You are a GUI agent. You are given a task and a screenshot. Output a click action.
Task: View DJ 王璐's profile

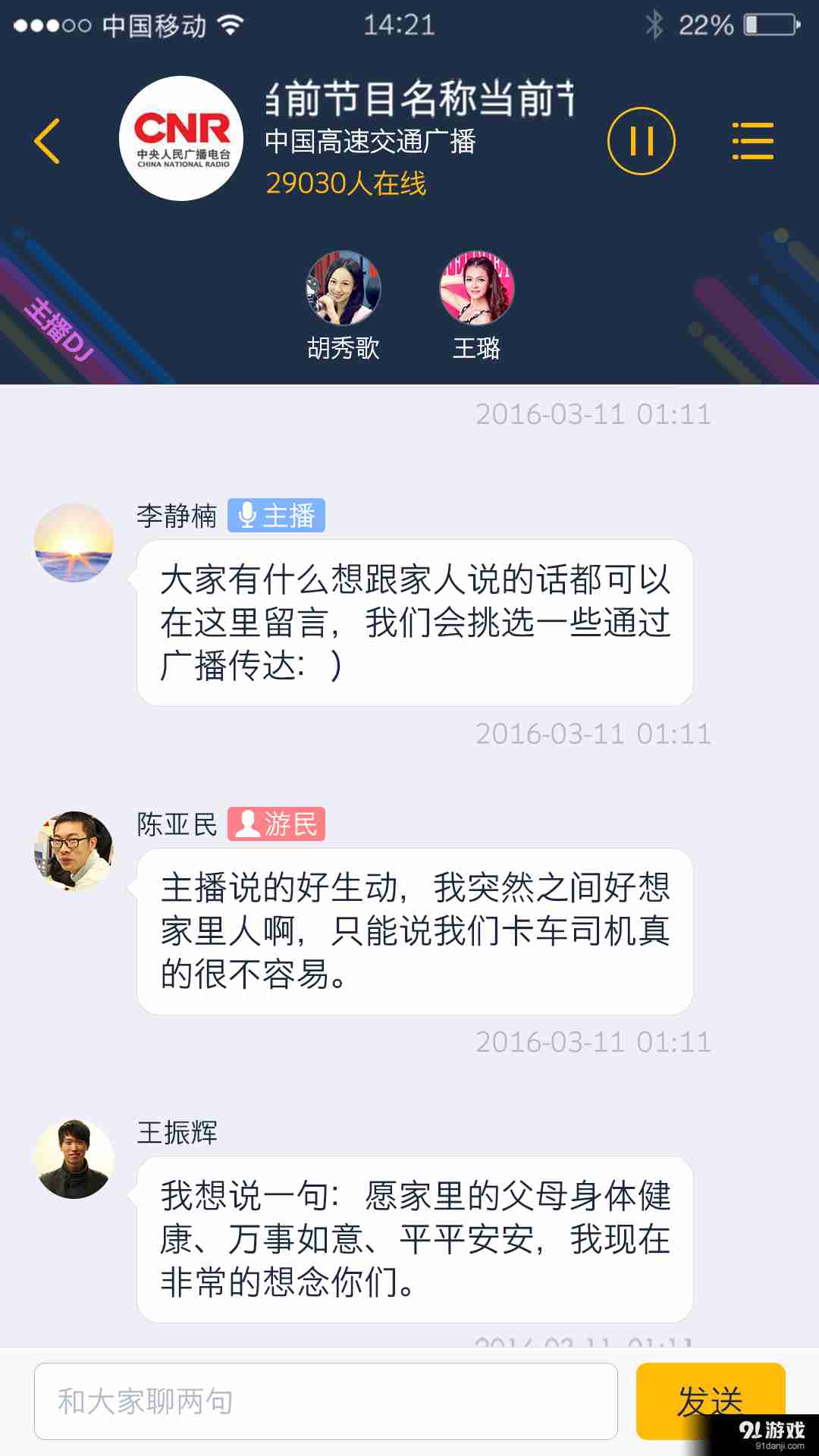477,289
